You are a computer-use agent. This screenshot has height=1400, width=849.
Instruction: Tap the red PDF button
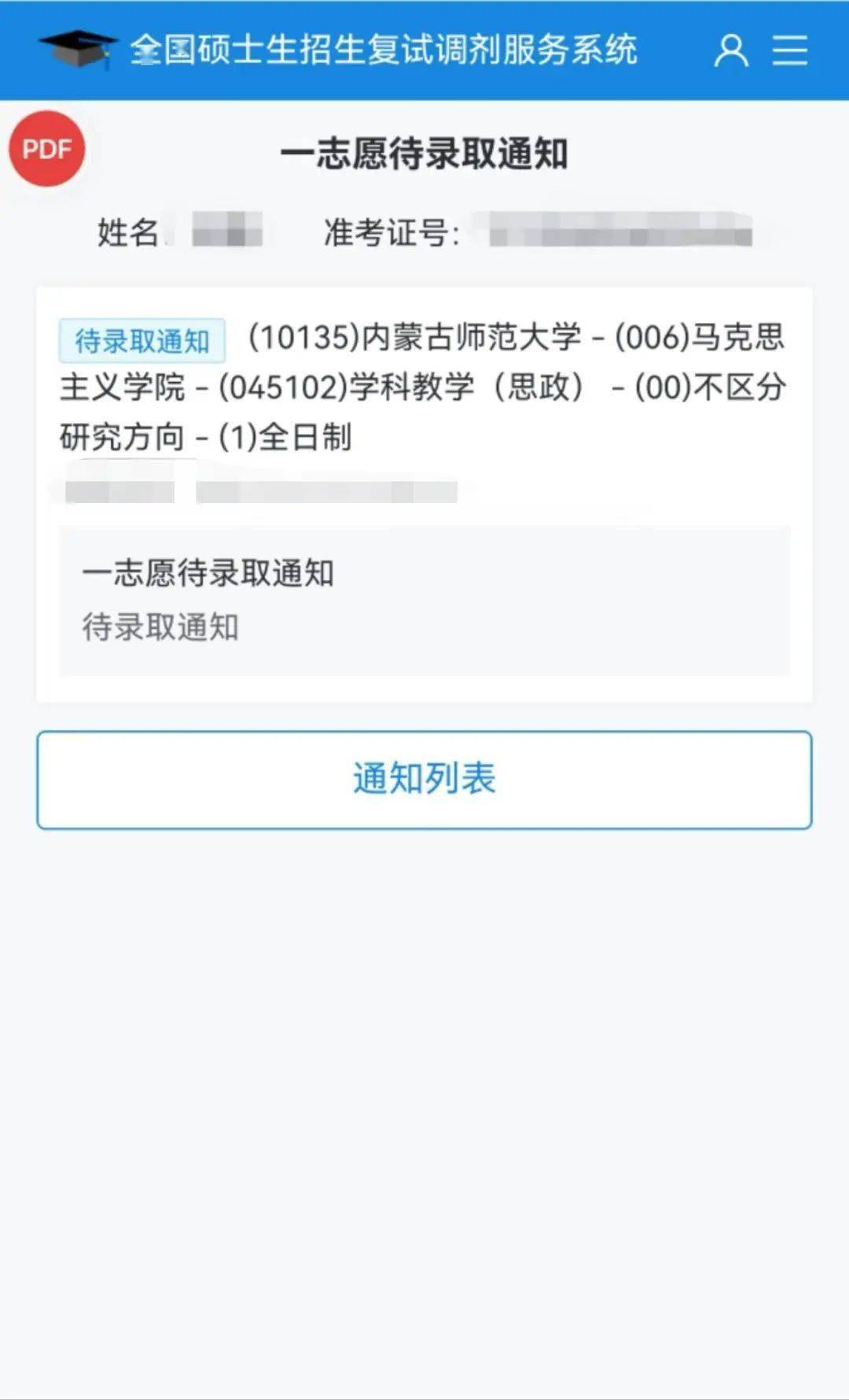coord(47,149)
